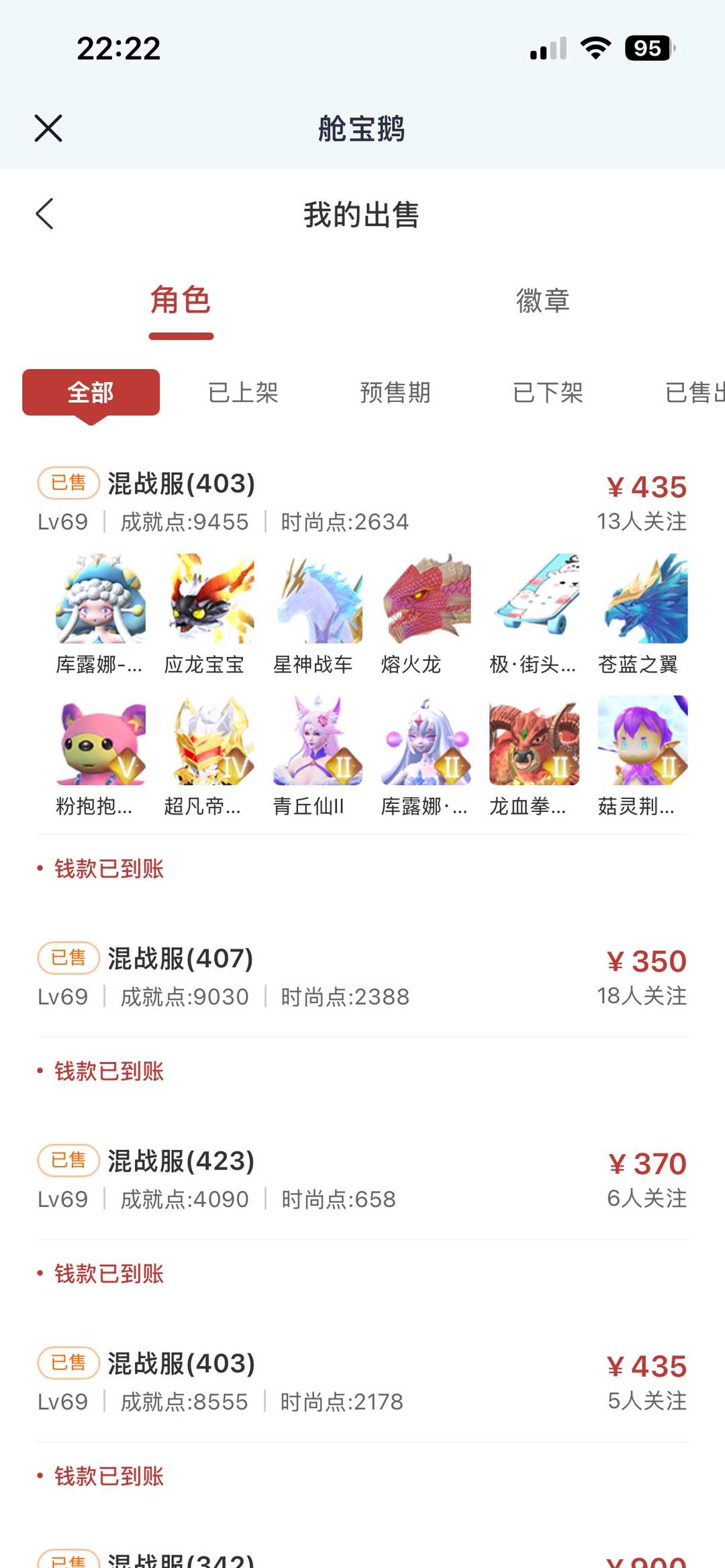The image size is (725, 1568).
Task: Filter by 已上架 listings
Action: pyautogui.click(x=243, y=393)
